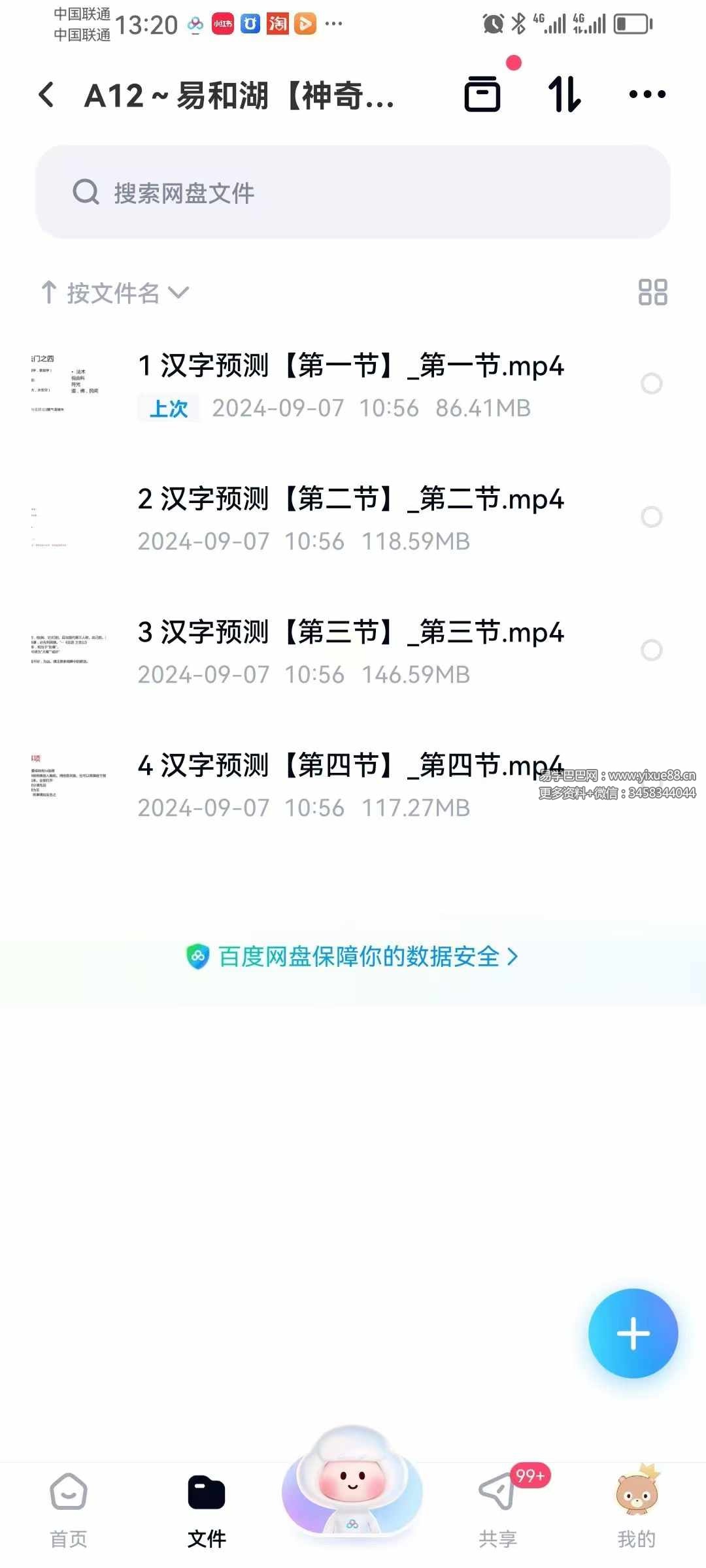
Task: Open the more options icon
Action: point(646,94)
